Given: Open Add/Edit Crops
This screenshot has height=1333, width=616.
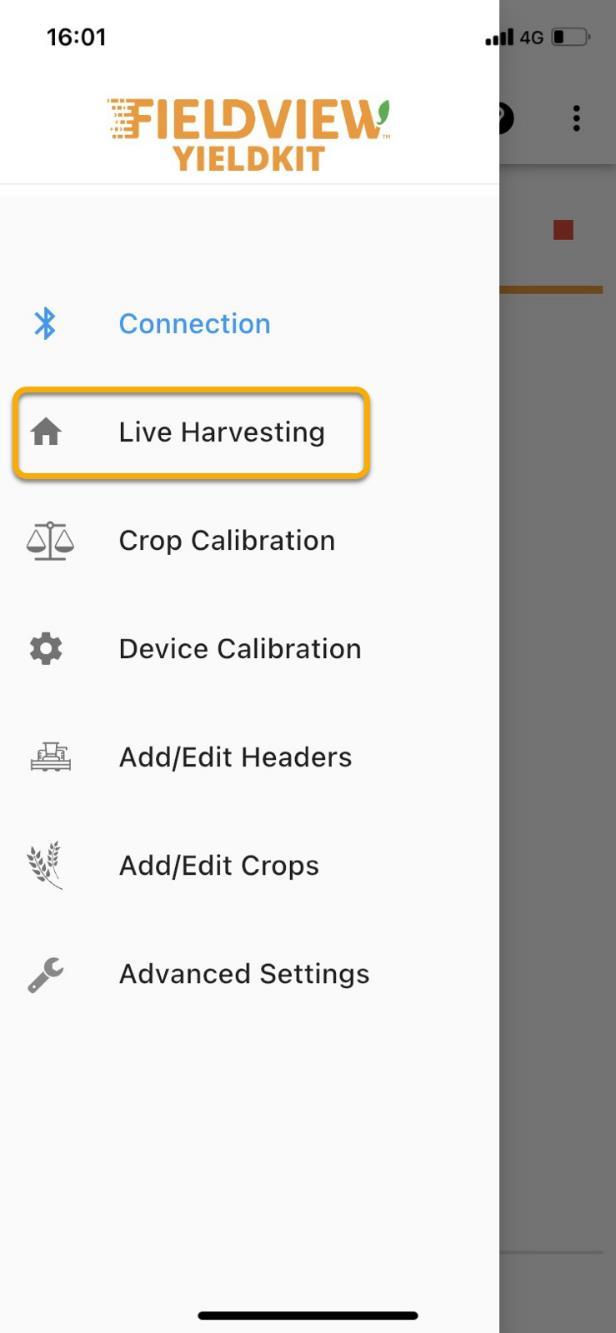Looking at the screenshot, I should [249, 866].
